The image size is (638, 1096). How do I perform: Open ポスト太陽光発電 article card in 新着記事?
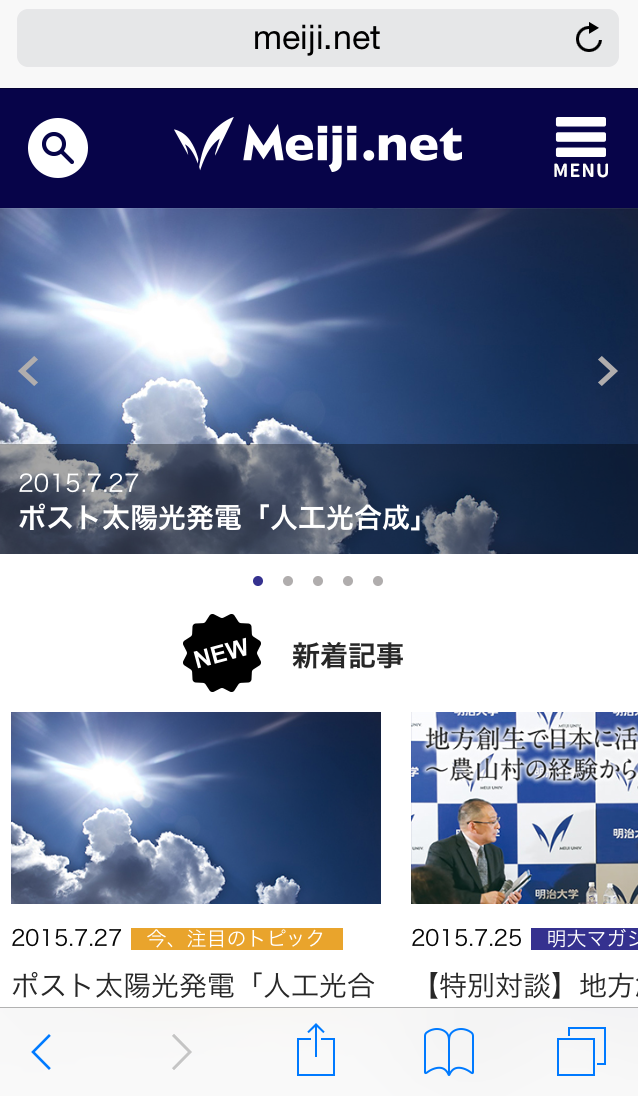196,808
